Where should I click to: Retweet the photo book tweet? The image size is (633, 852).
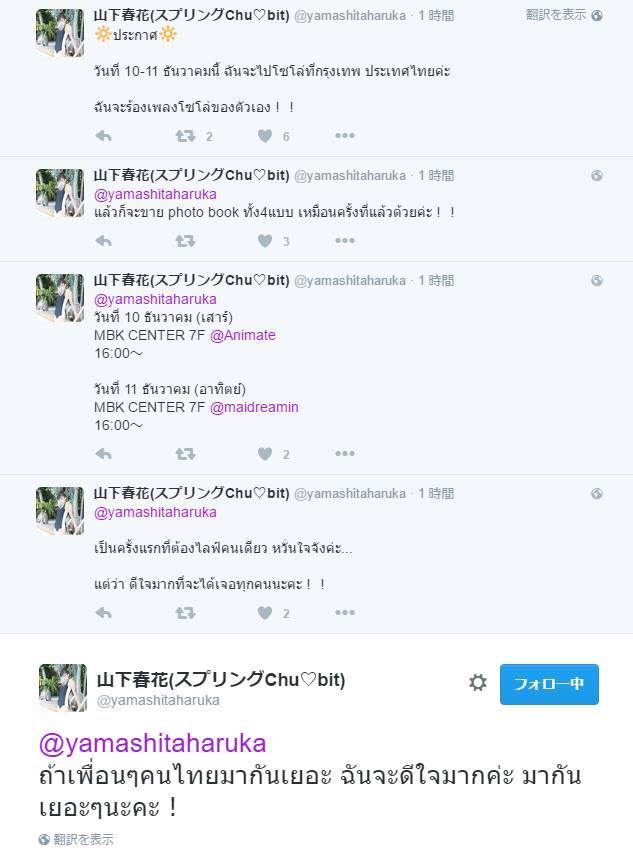[185, 241]
